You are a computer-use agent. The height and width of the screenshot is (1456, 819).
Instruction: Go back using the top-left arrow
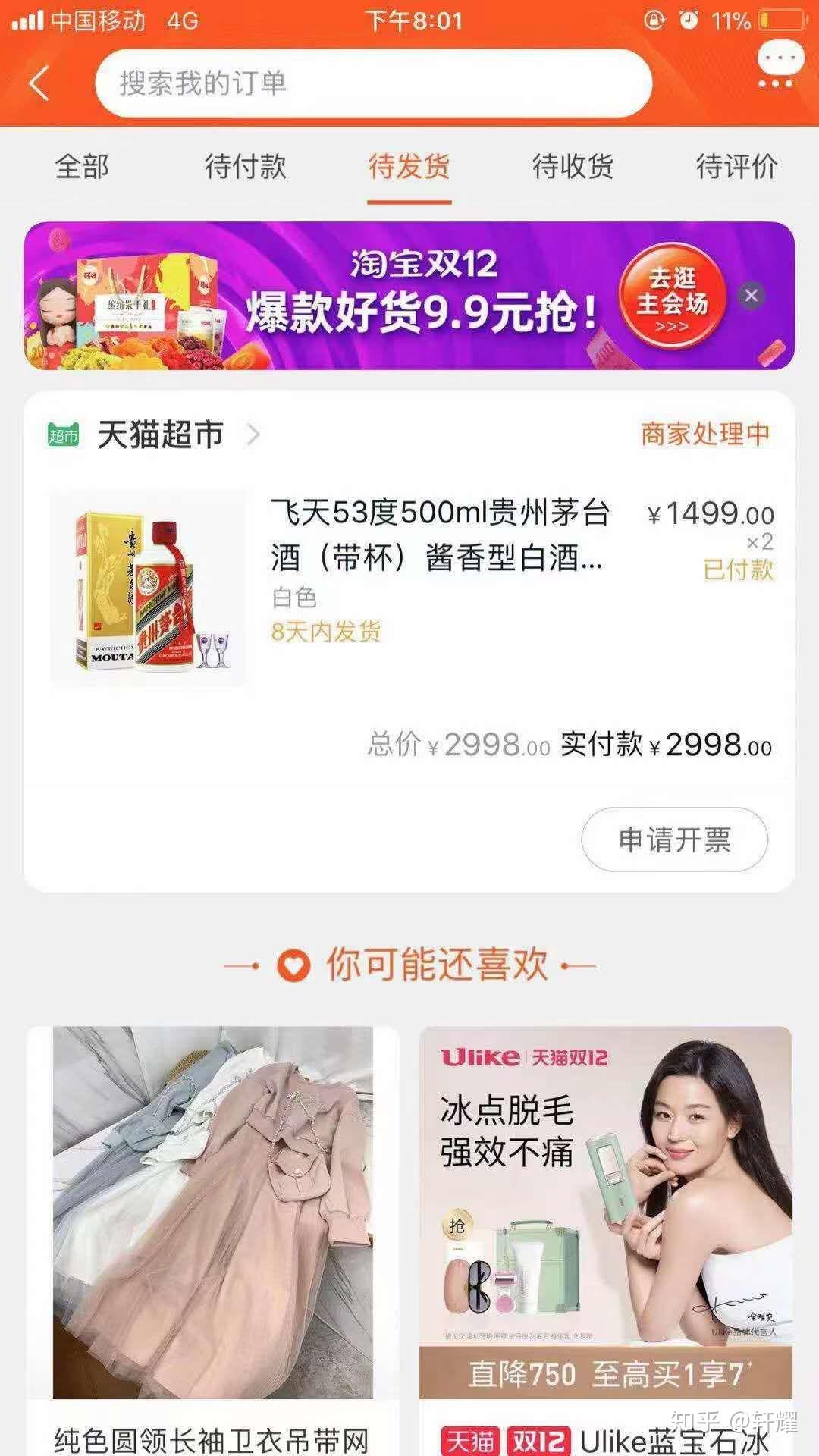pos(39,83)
